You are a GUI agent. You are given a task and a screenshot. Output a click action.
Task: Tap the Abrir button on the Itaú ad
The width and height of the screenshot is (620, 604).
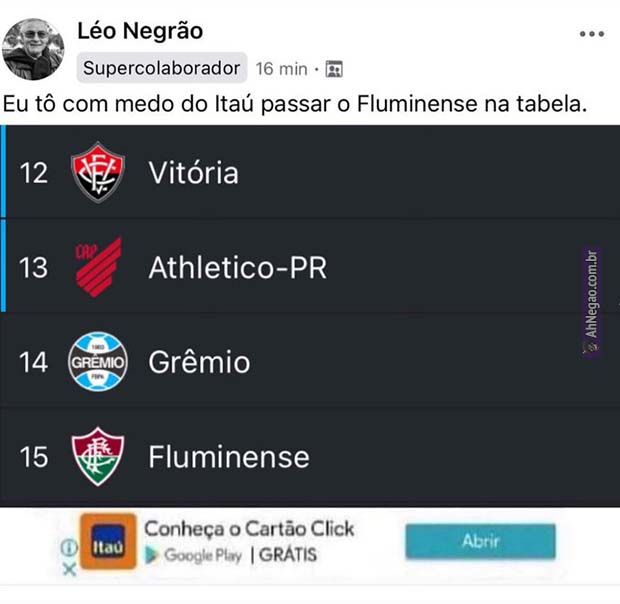click(x=480, y=541)
